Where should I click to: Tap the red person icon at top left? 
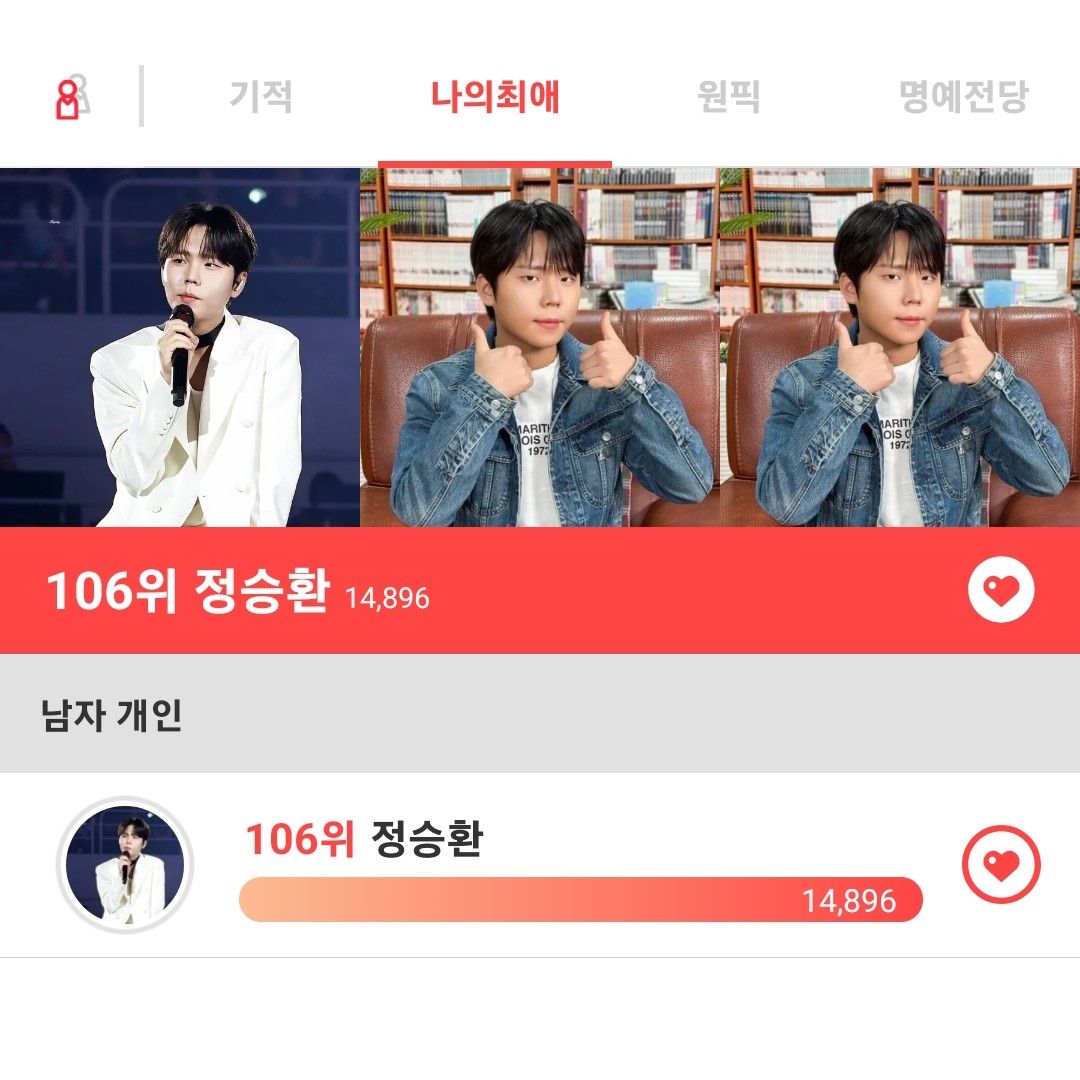click(70, 97)
